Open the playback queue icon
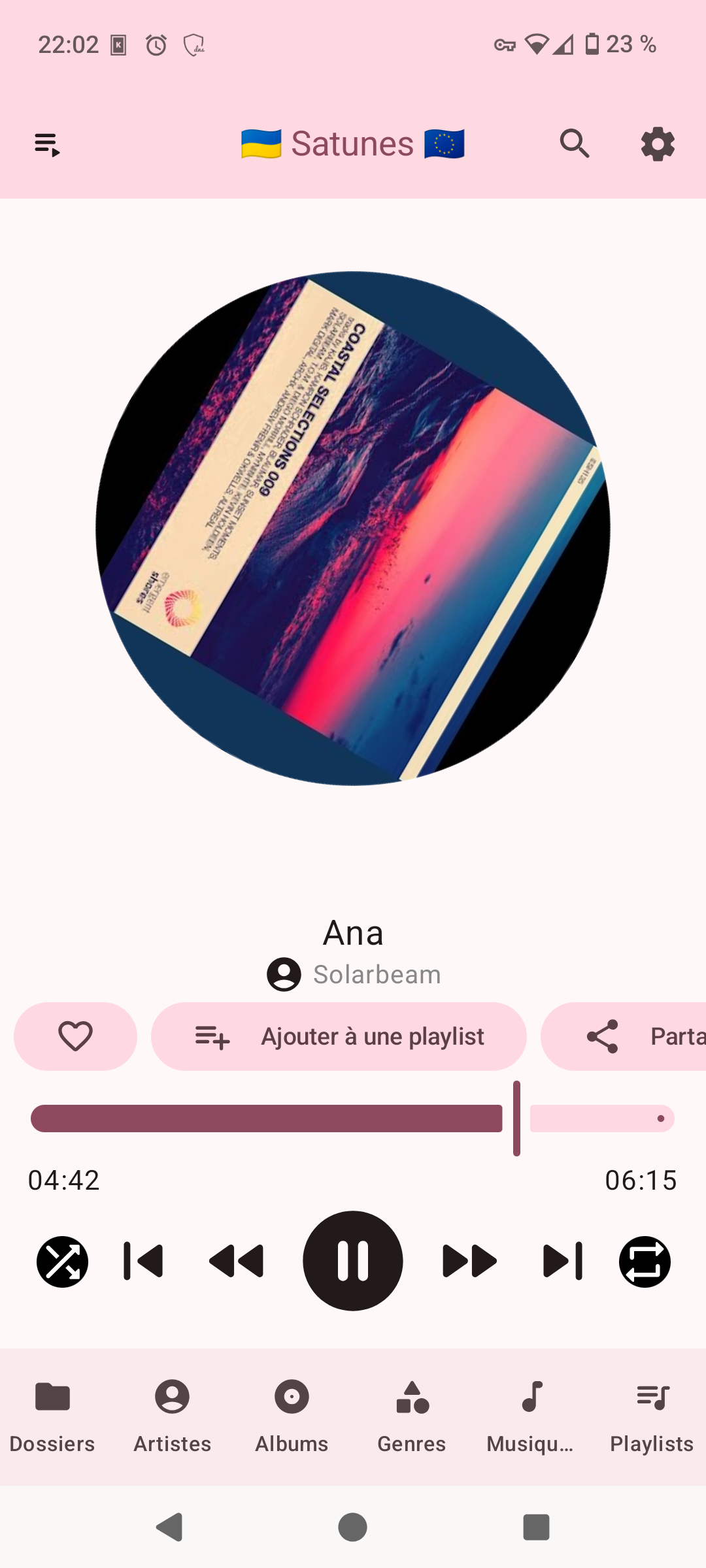This screenshot has height=1568, width=706. click(47, 144)
